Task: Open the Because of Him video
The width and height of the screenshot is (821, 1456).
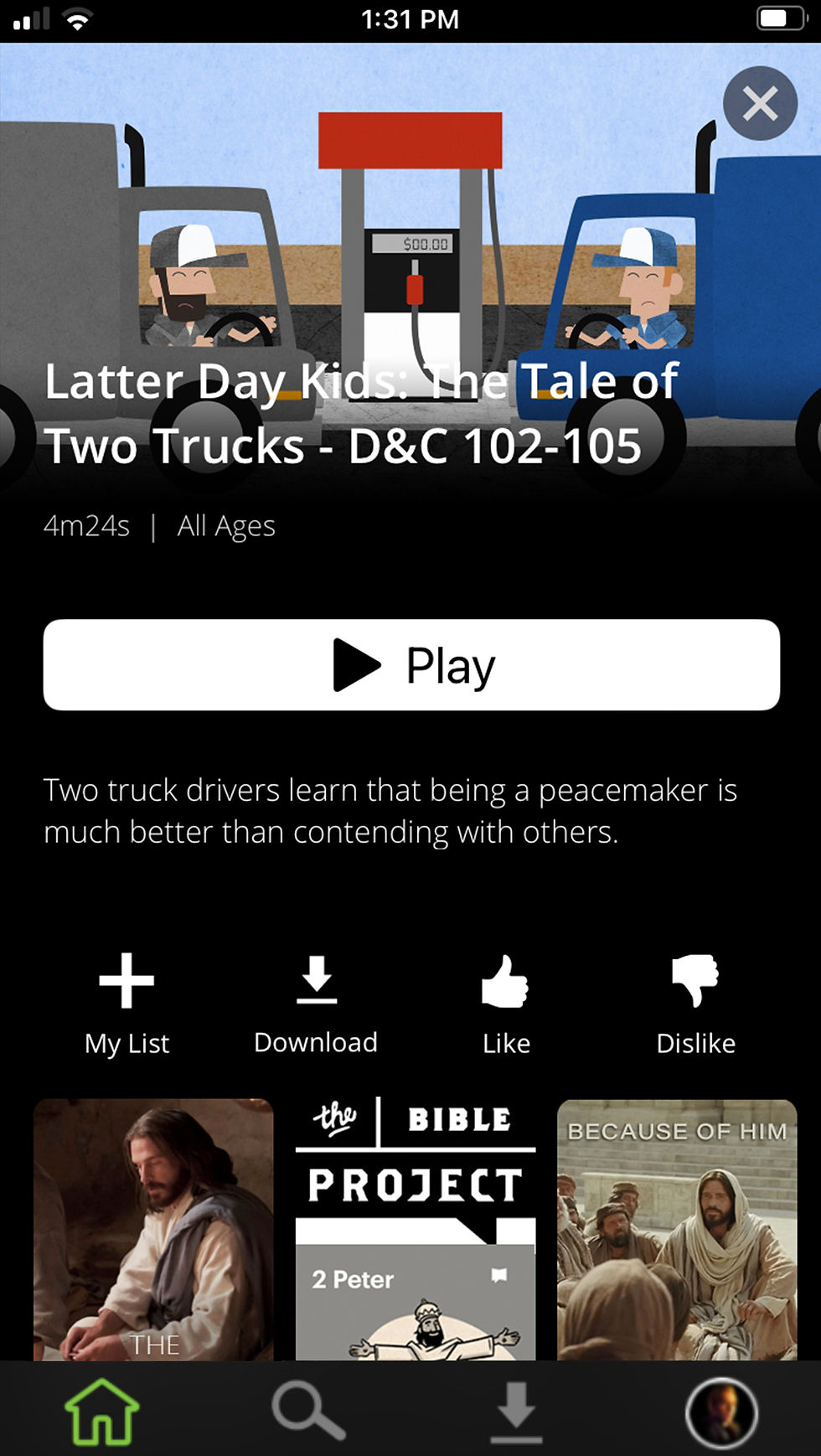Action: click(x=677, y=1229)
